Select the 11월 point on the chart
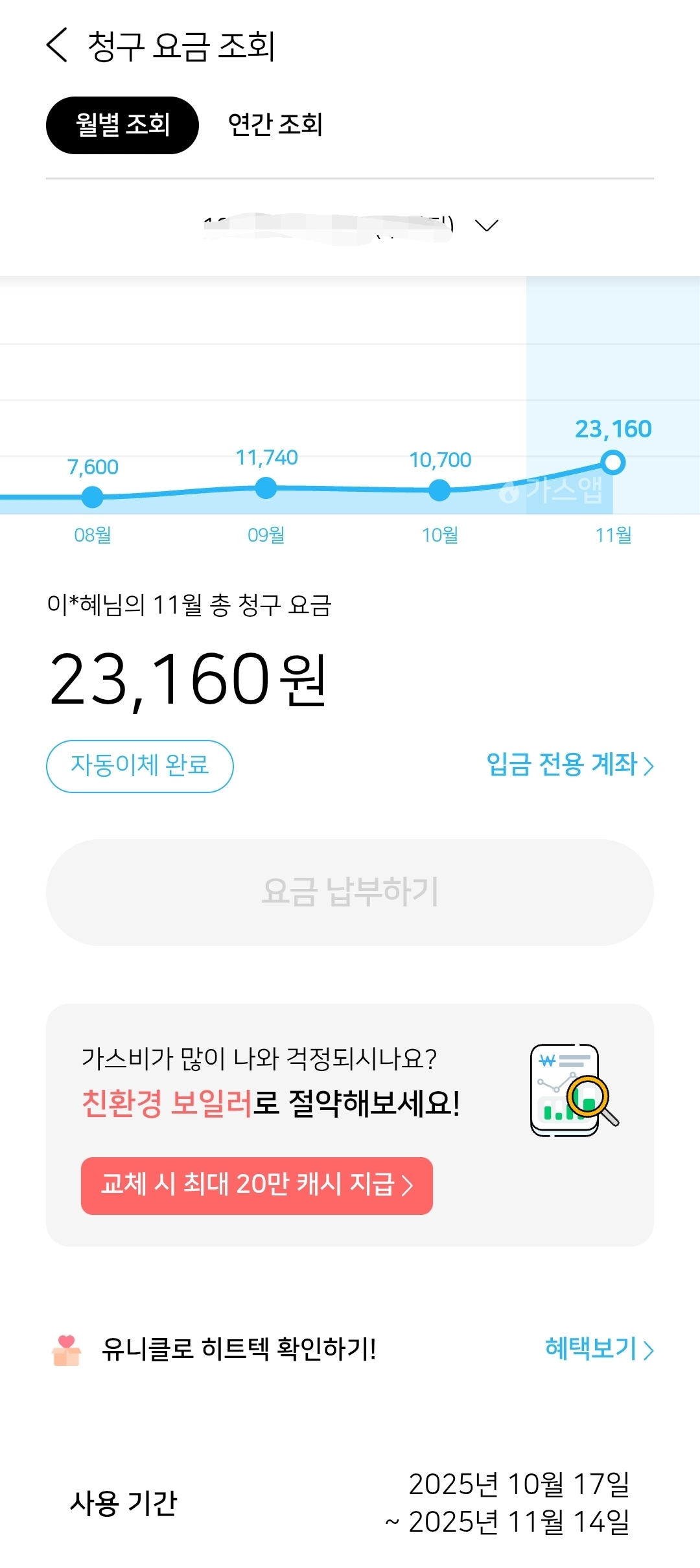 click(x=612, y=463)
